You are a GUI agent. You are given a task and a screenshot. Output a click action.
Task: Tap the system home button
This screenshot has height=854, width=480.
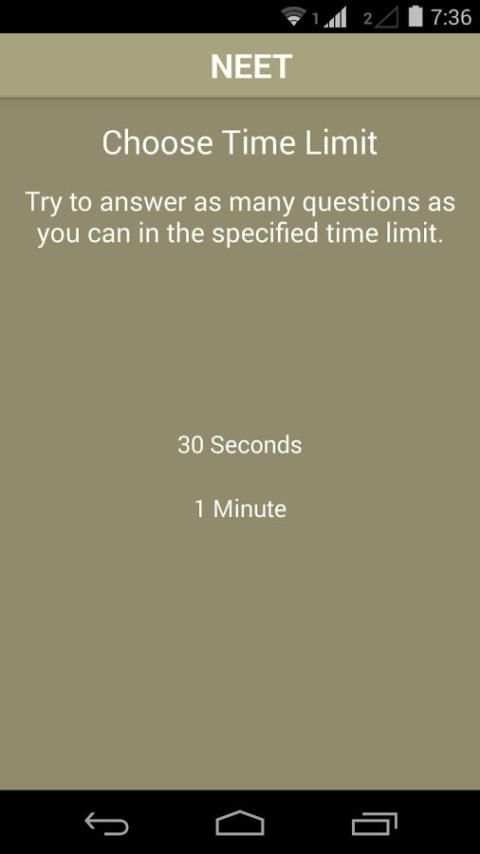pyautogui.click(x=240, y=823)
